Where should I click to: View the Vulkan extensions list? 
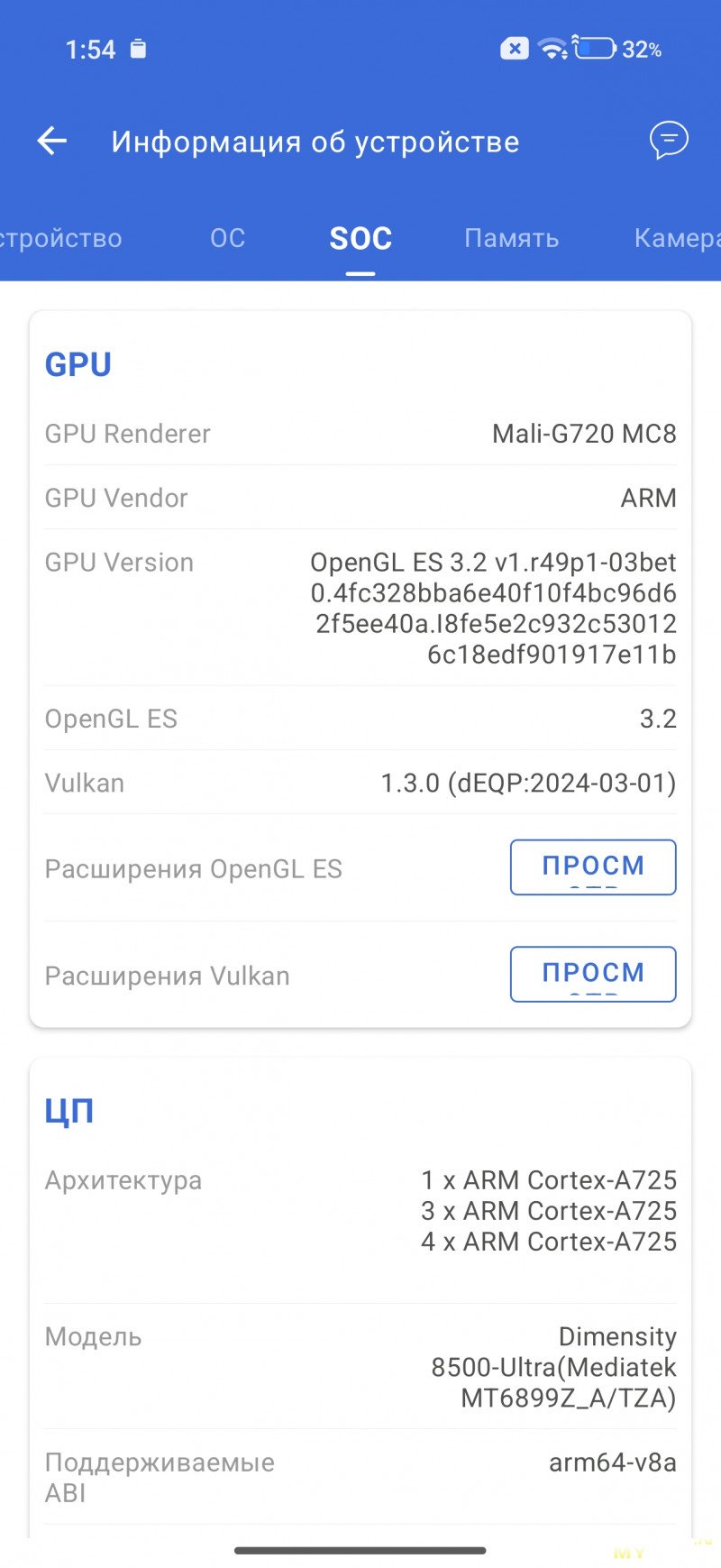tap(593, 974)
